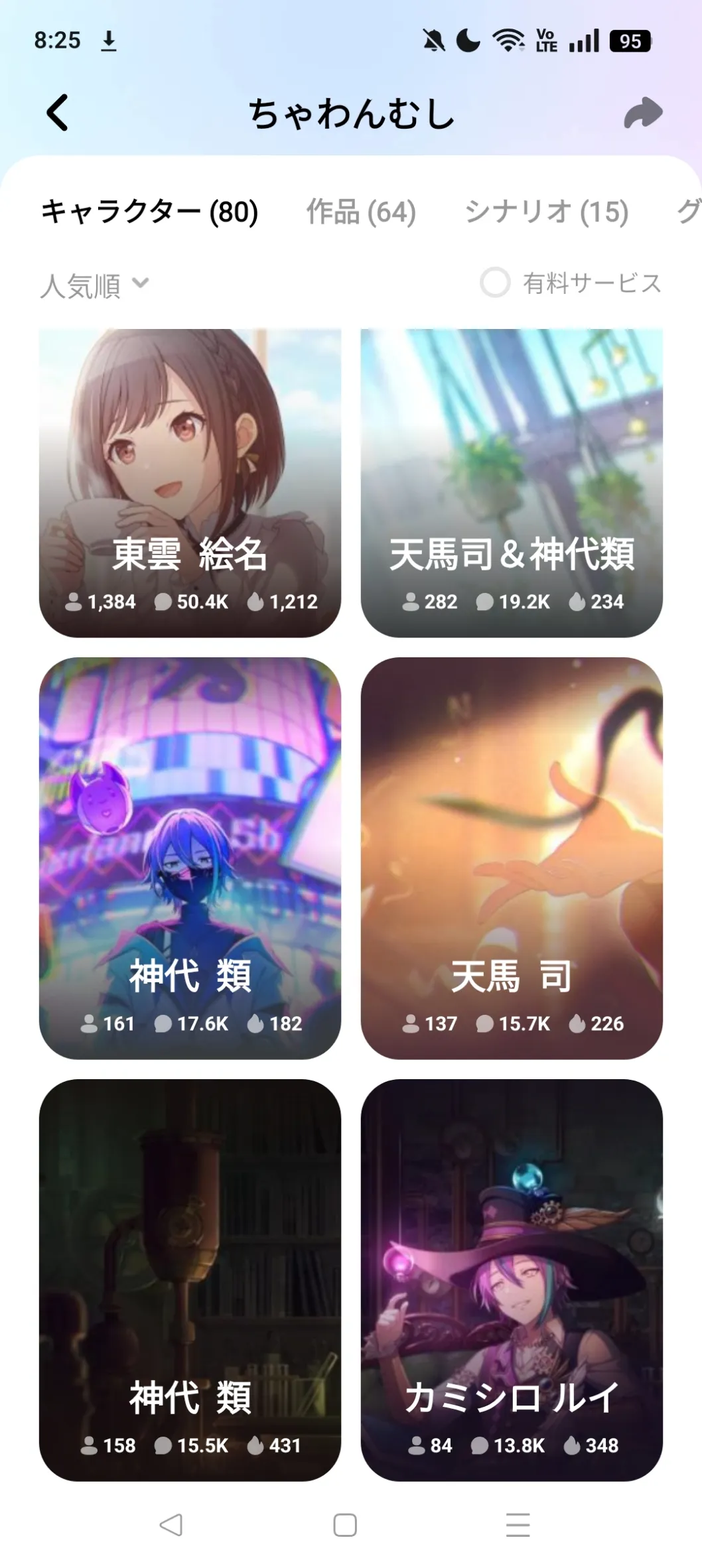
Task: Open the 神代 類 card with 17.6K chats
Action: (190, 858)
